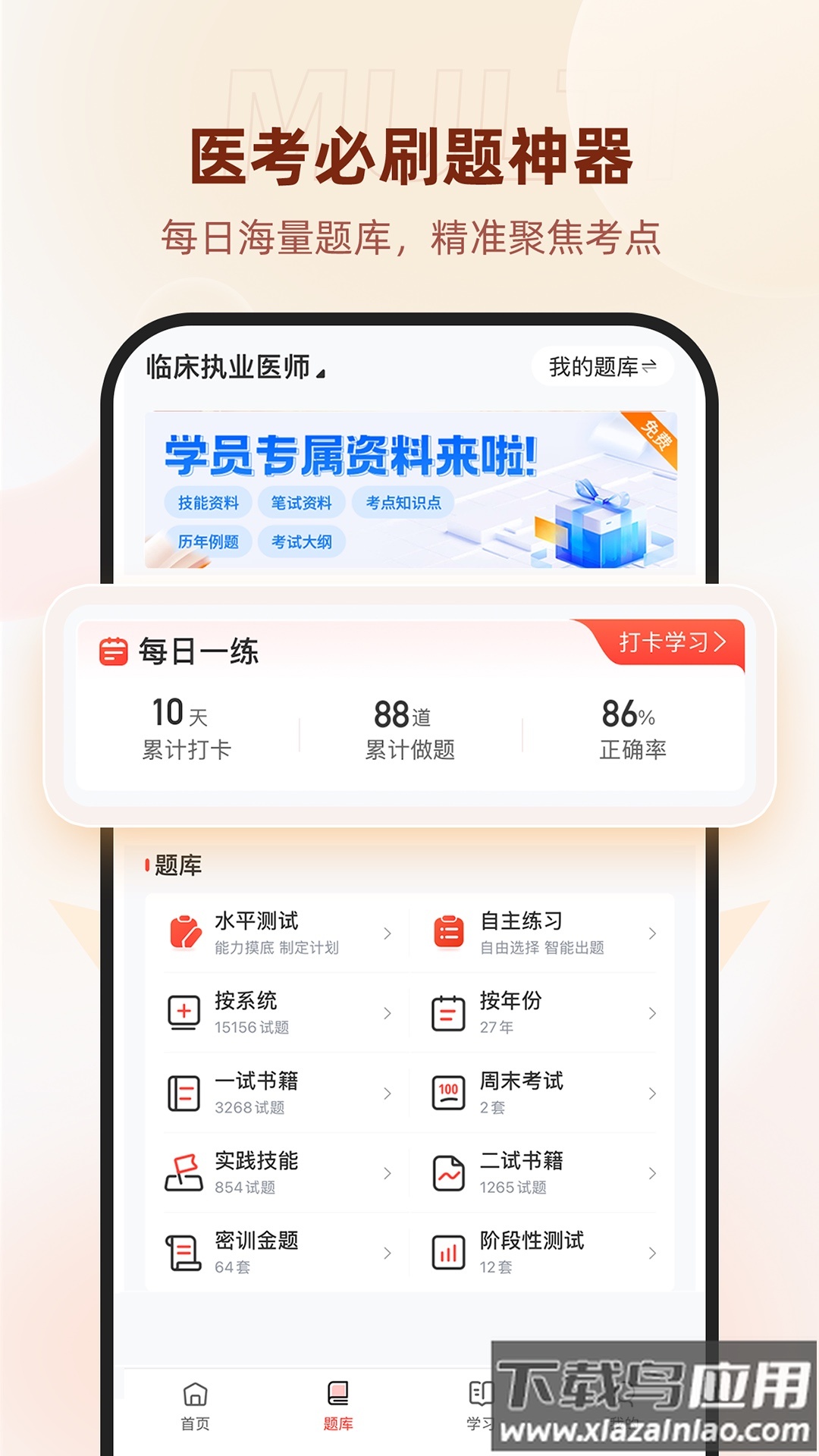The image size is (819, 1456).
Task: Click the 自主练习 list icon
Action: coord(449,931)
